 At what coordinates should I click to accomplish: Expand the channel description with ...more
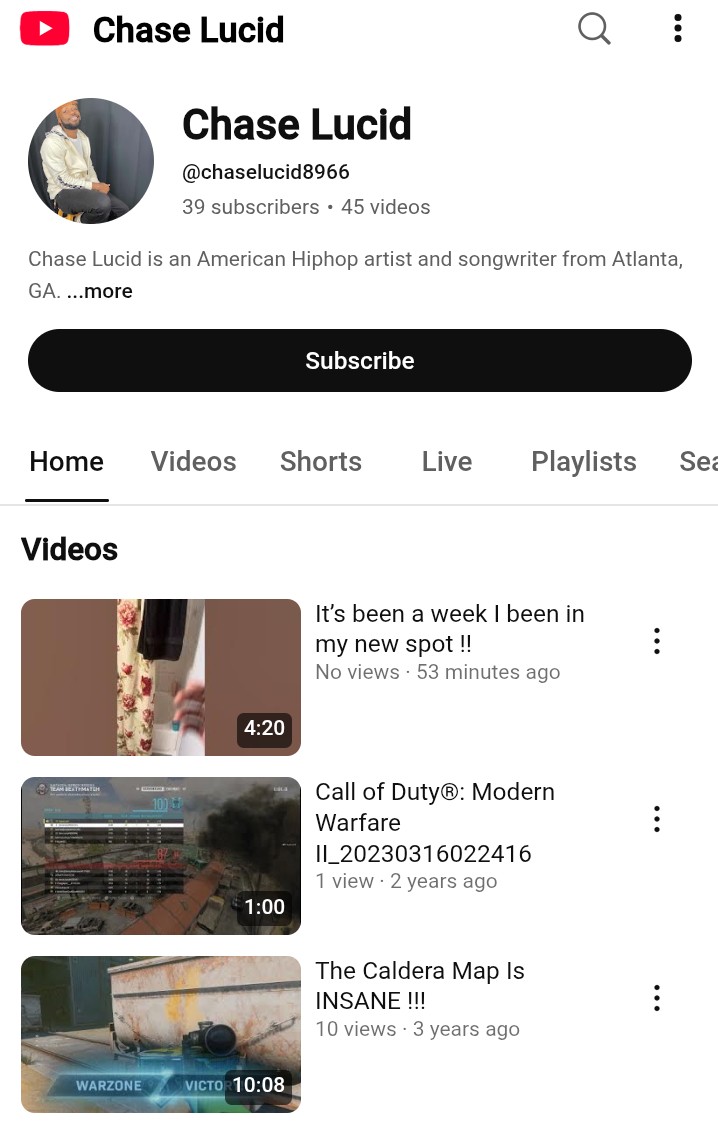tap(99, 291)
